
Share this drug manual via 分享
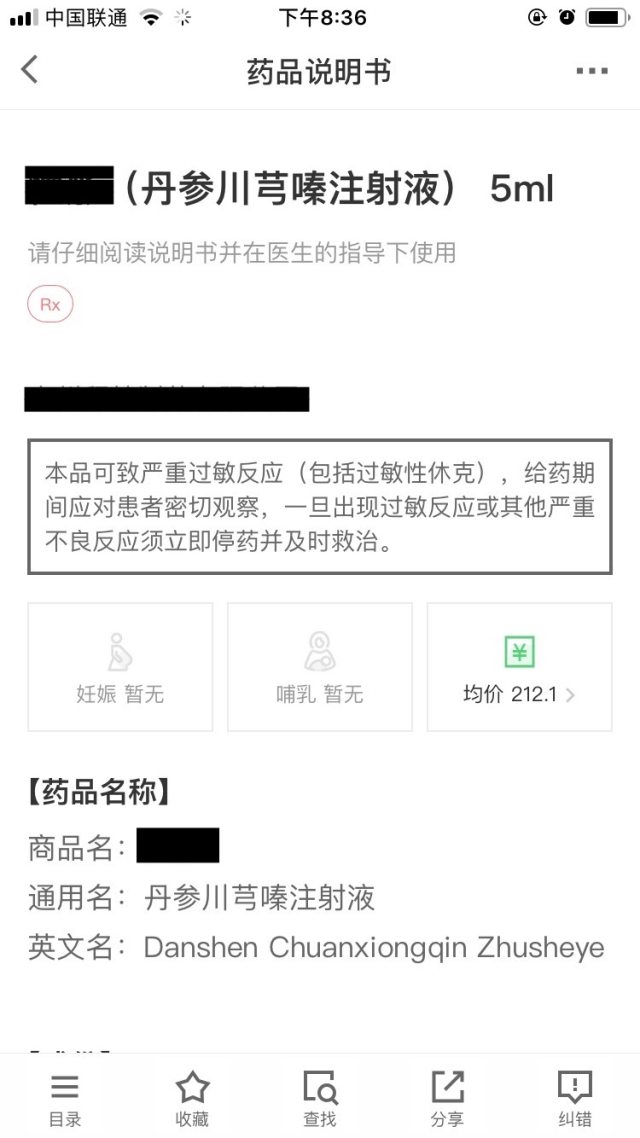click(x=447, y=1098)
